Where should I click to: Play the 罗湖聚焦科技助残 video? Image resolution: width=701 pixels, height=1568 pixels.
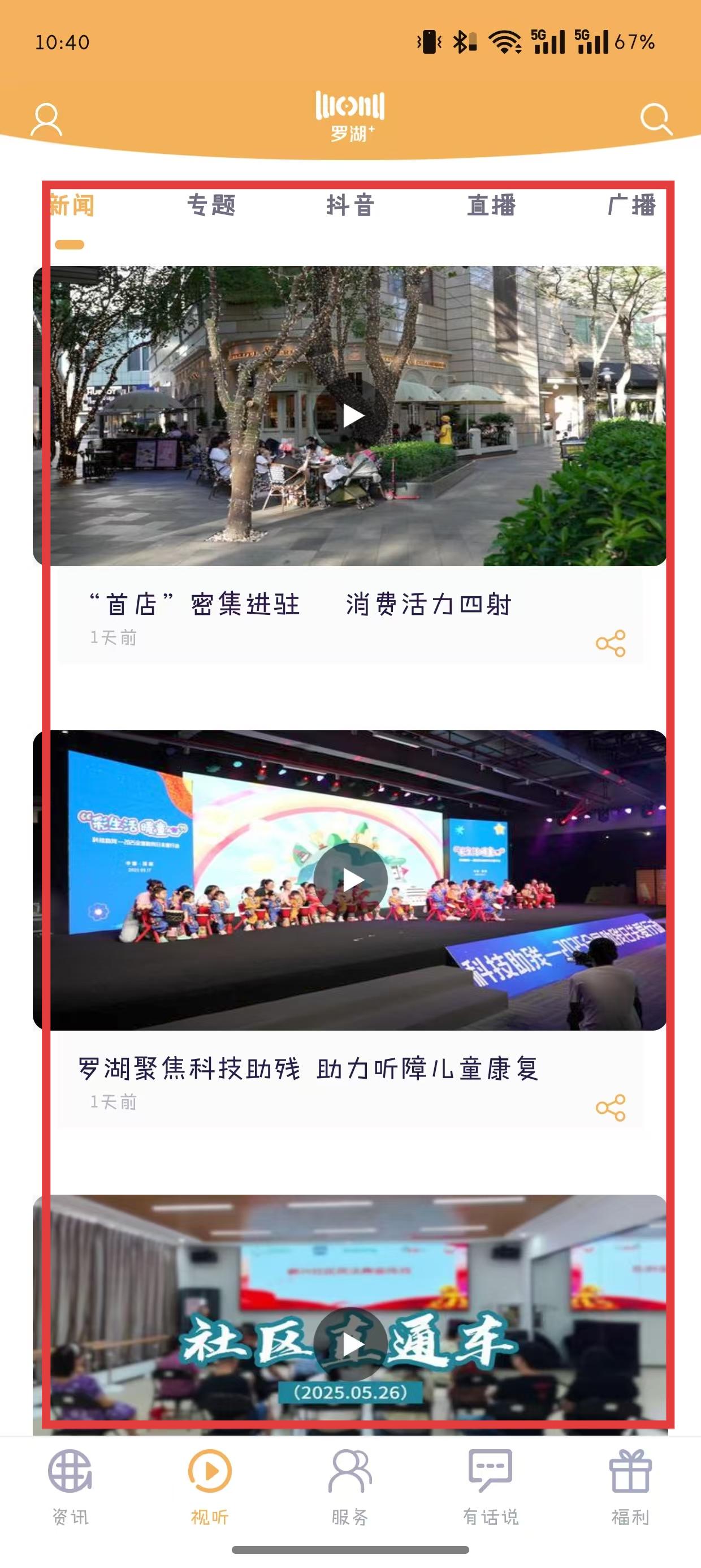351,880
